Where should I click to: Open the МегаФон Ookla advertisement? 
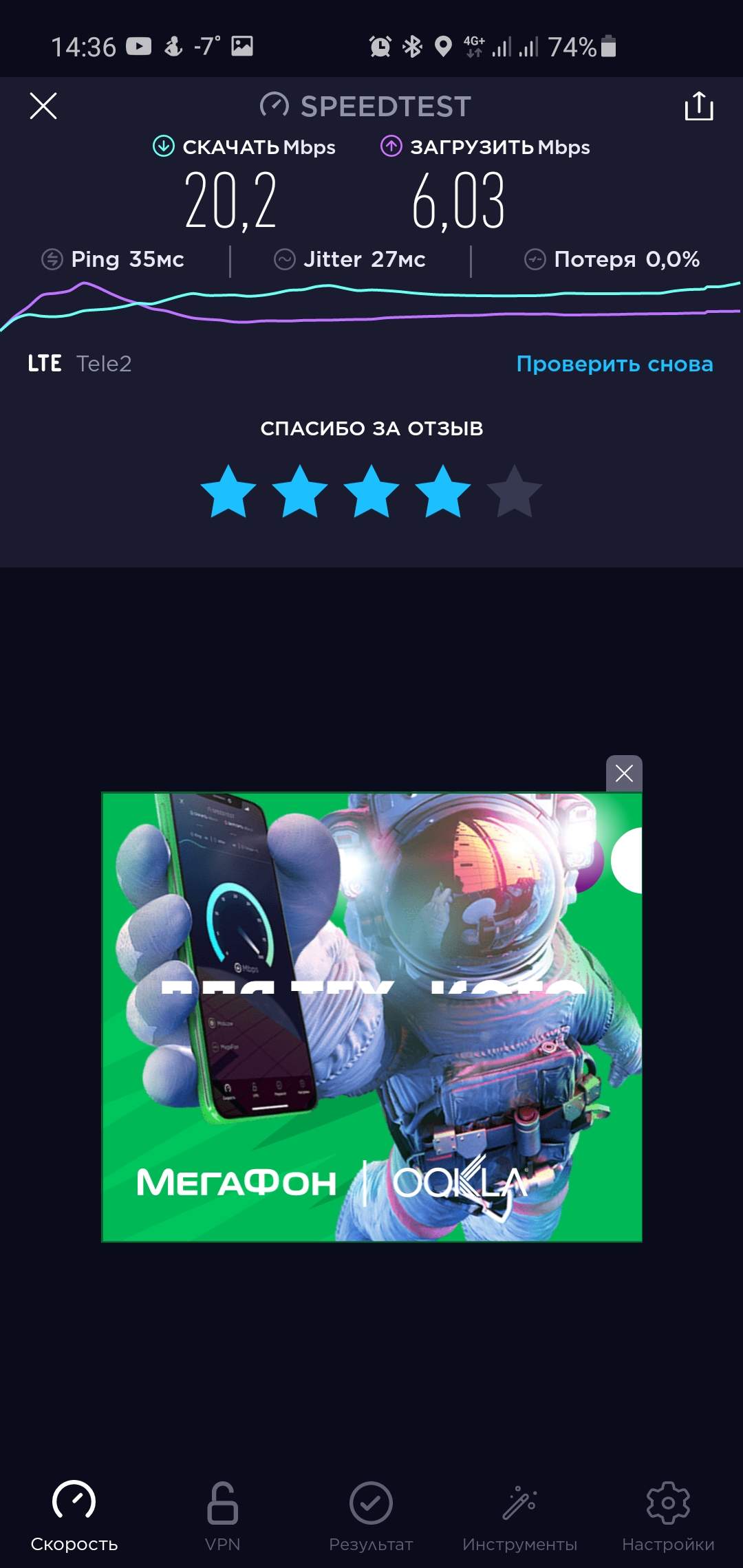click(371, 1017)
